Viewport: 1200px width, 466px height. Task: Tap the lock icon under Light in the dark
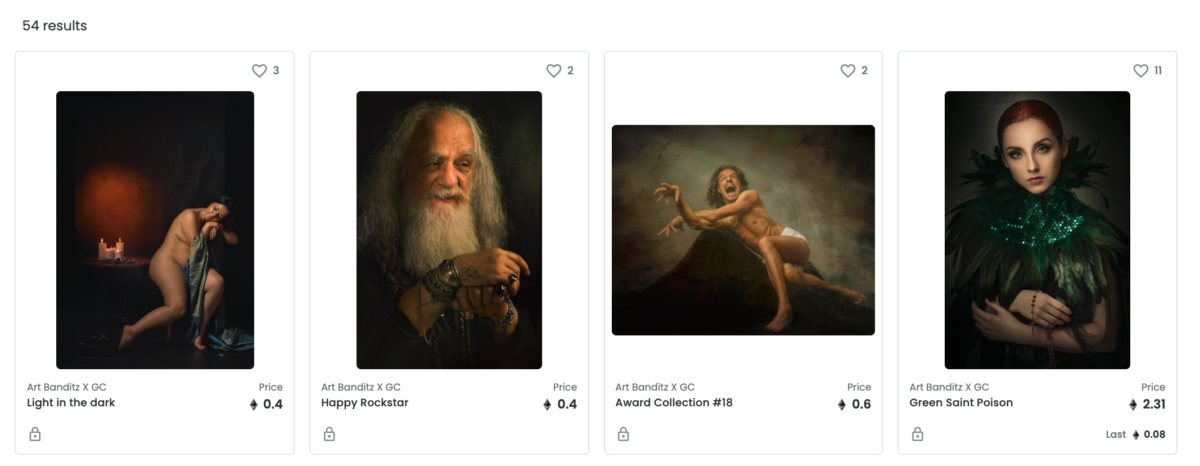point(35,435)
